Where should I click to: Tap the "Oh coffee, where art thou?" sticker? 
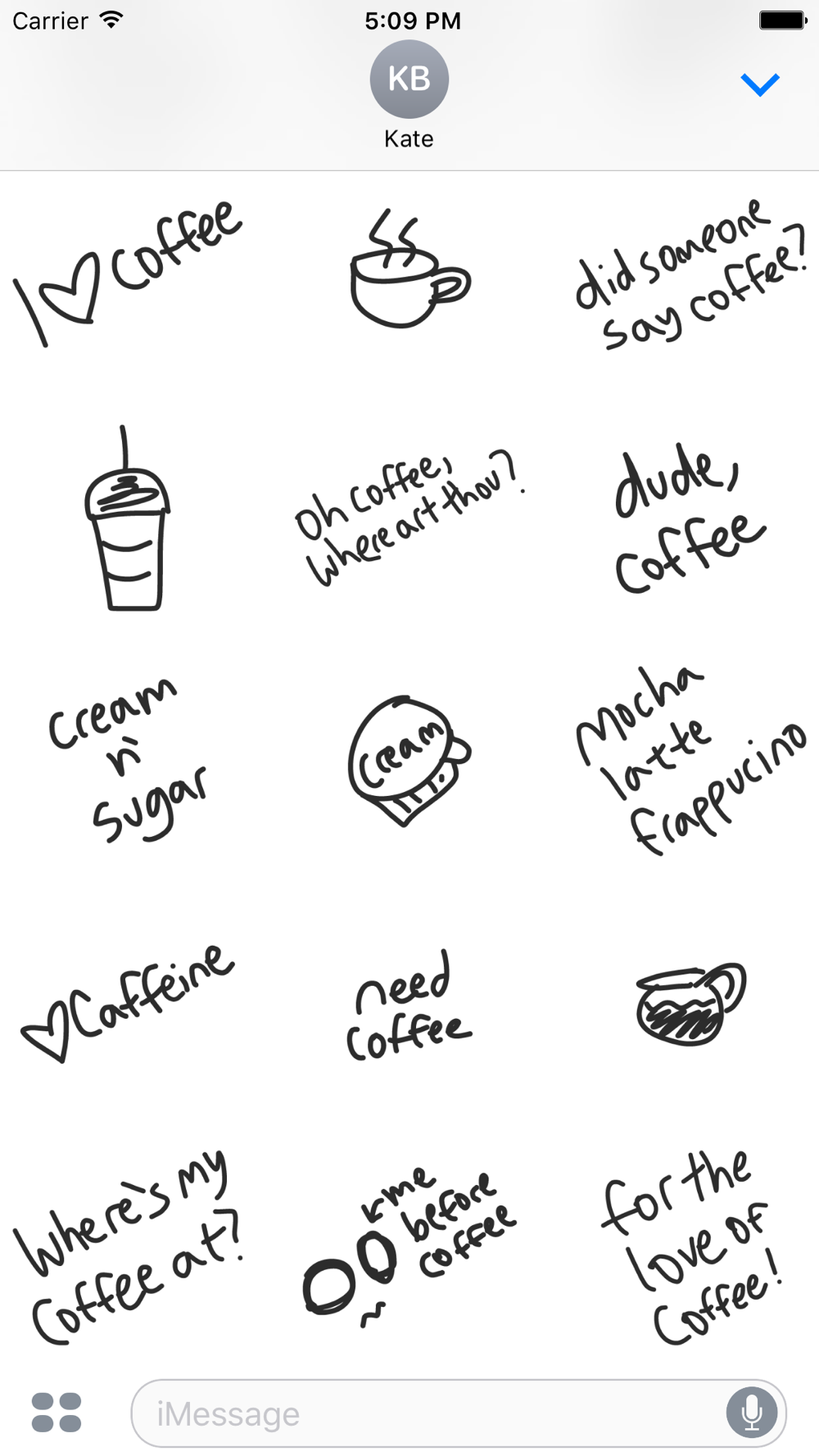pos(409,518)
